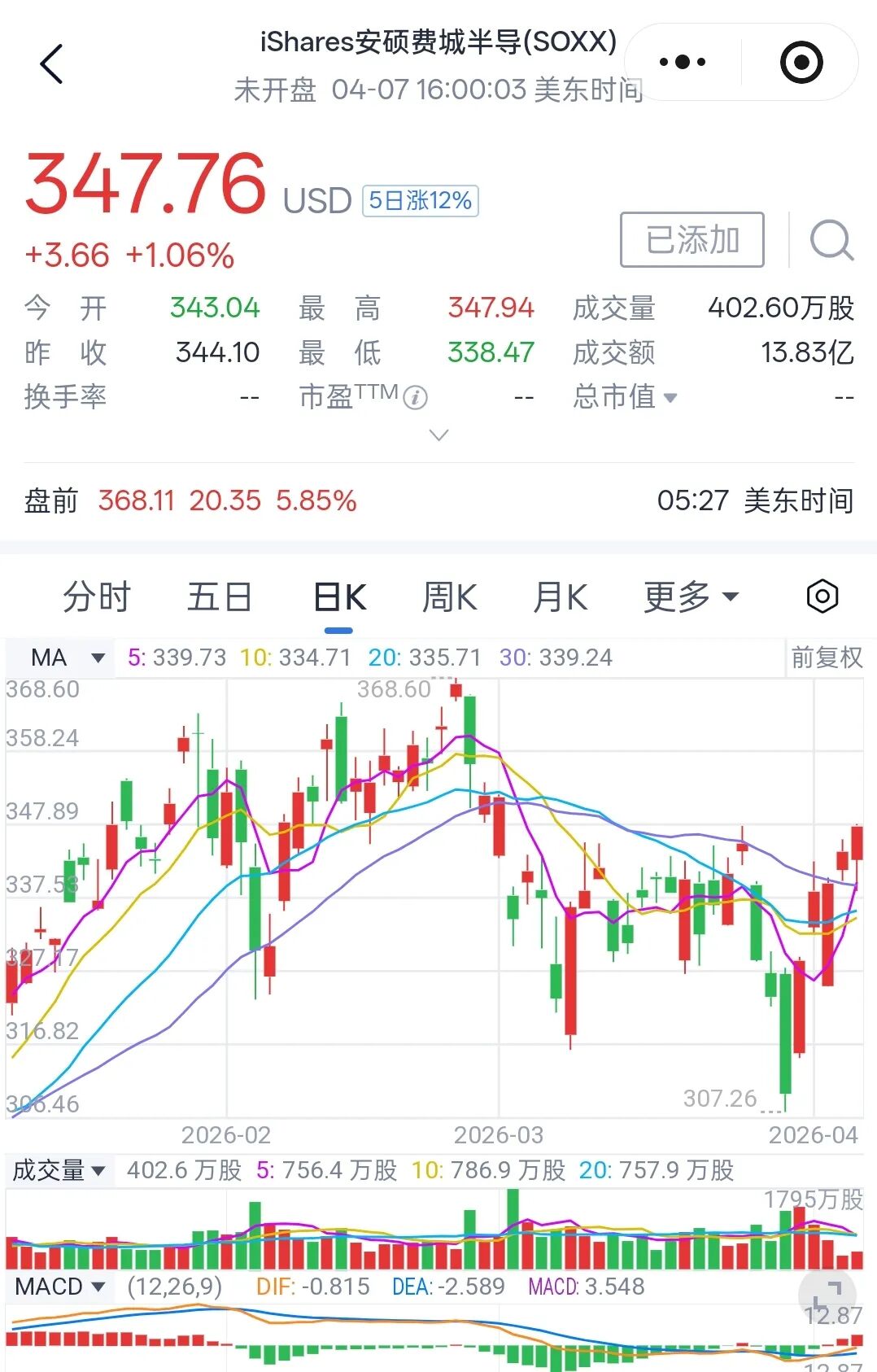Screen dimensions: 877x1372
Task: Close the mini program with the circle button
Action: coord(801,63)
